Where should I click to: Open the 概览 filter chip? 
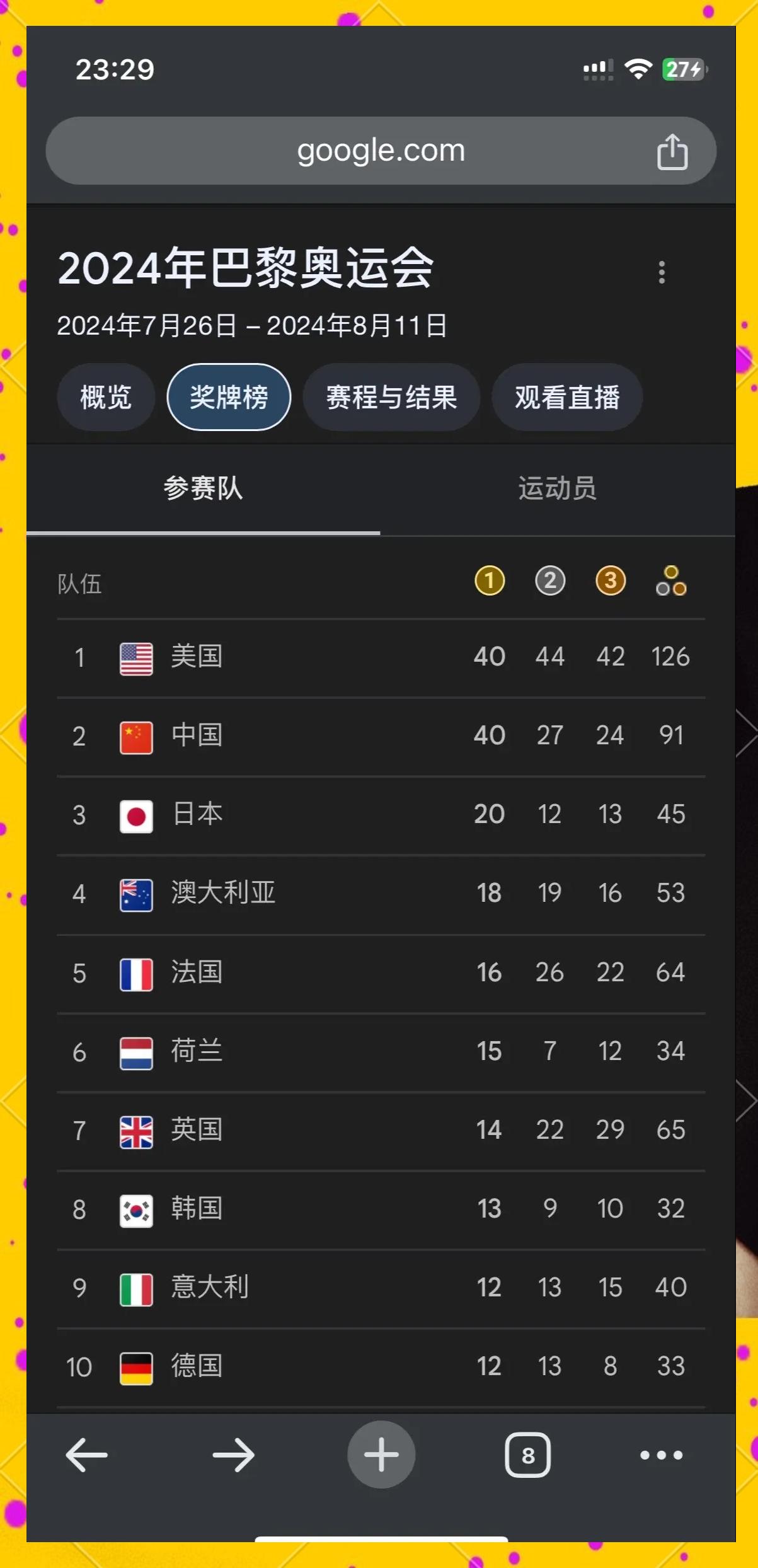[105, 397]
